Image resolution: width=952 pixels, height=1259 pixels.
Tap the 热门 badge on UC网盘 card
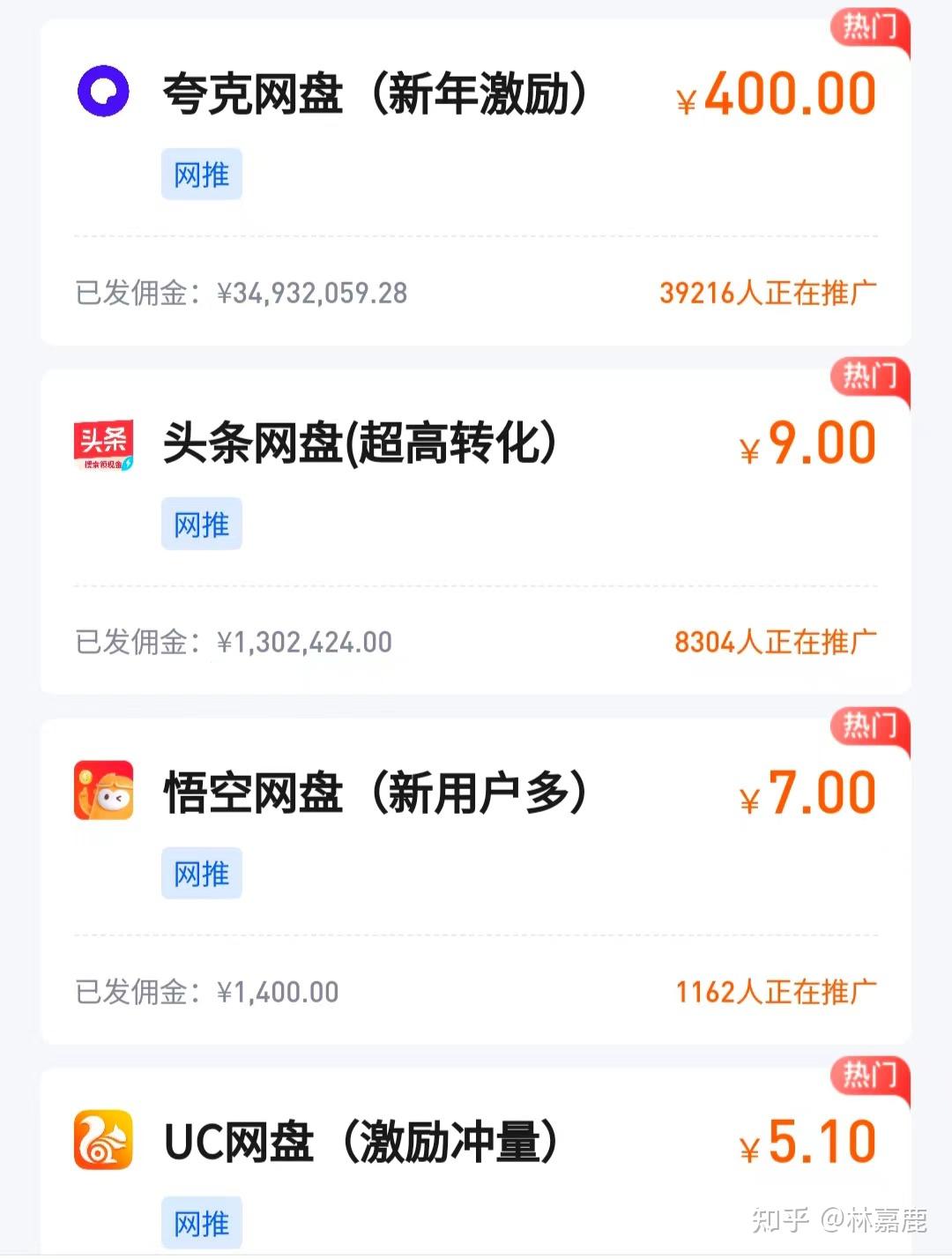click(x=870, y=1076)
